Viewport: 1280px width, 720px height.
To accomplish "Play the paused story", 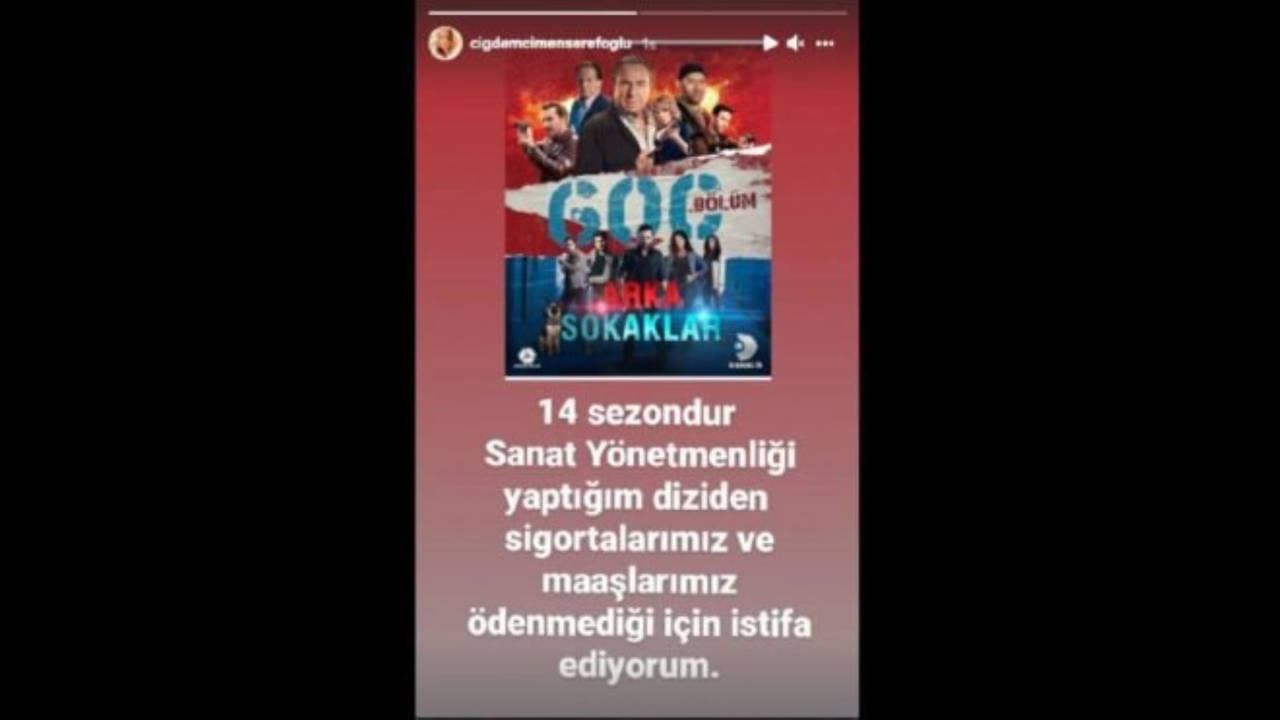I will (769, 43).
